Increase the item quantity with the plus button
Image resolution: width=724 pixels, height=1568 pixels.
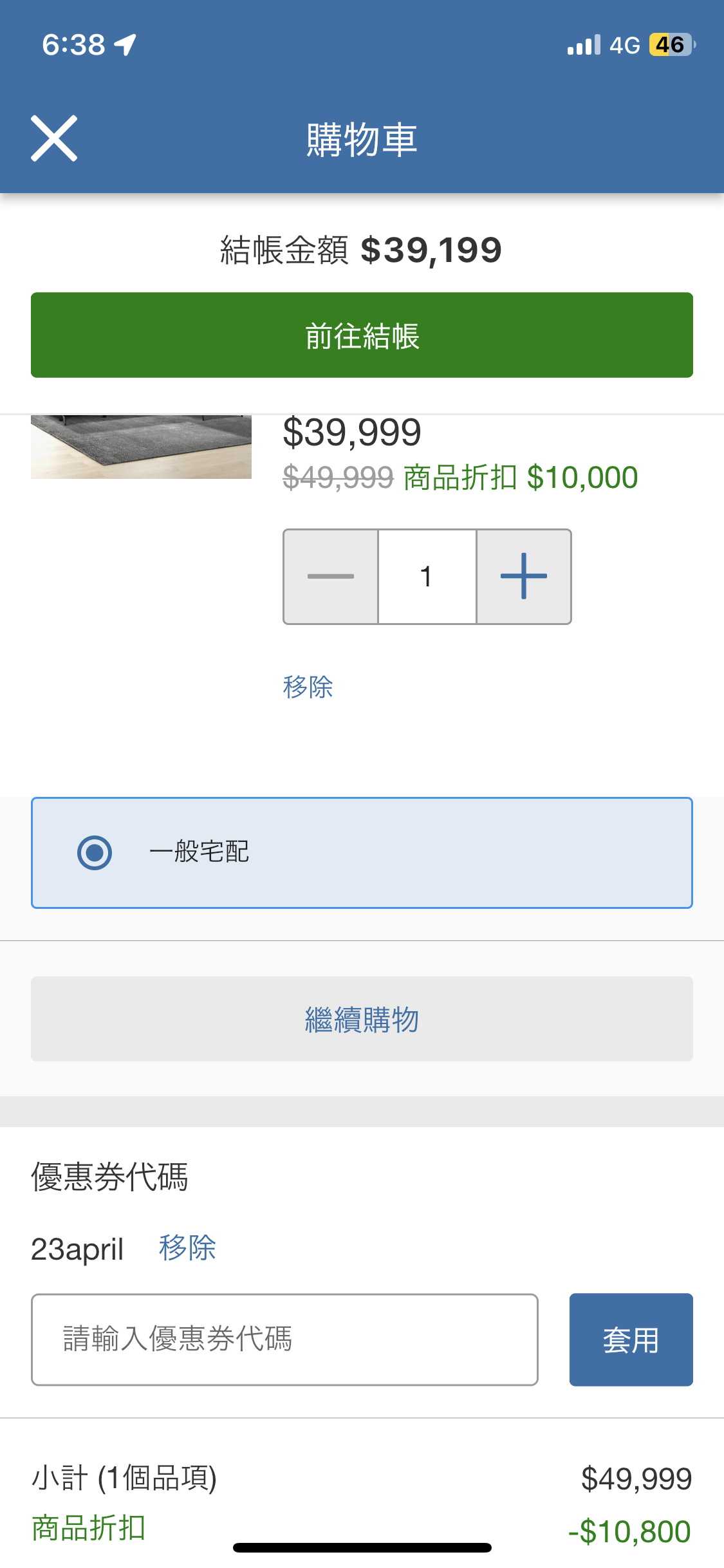tap(524, 577)
